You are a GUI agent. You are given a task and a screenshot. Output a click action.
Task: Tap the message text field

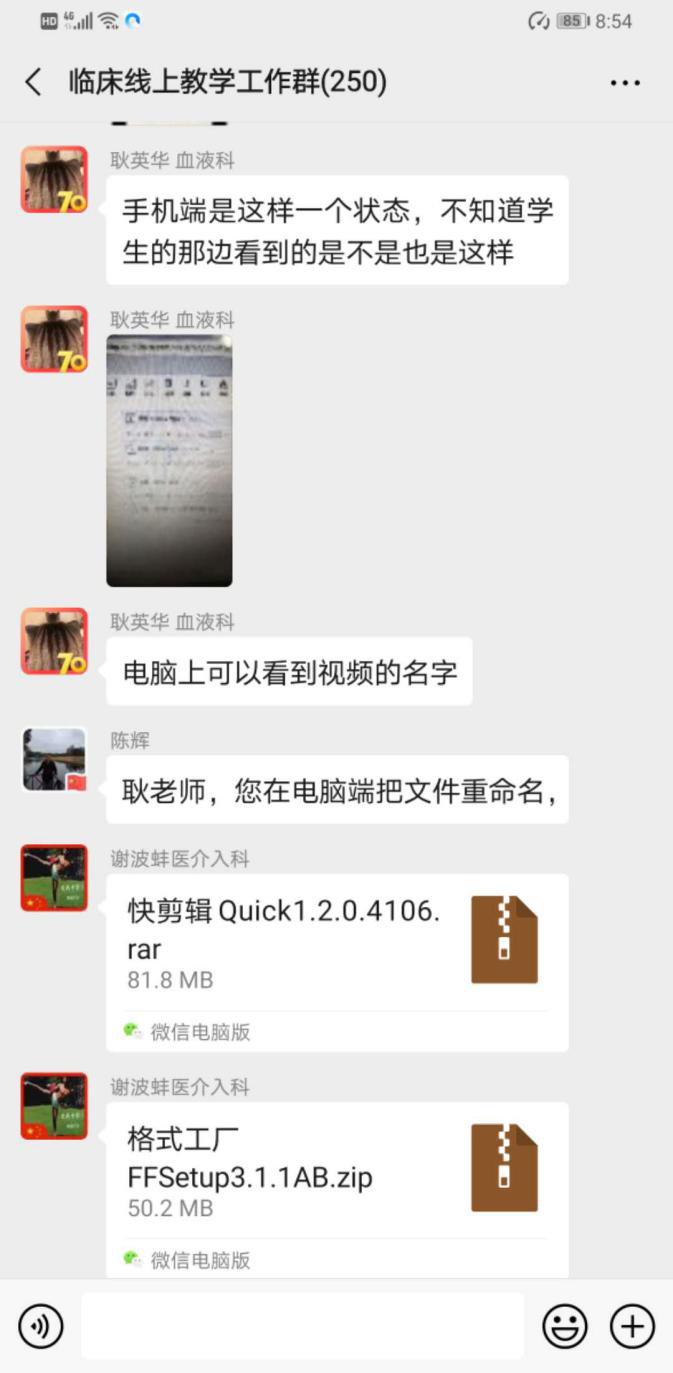pyautogui.click(x=302, y=1326)
